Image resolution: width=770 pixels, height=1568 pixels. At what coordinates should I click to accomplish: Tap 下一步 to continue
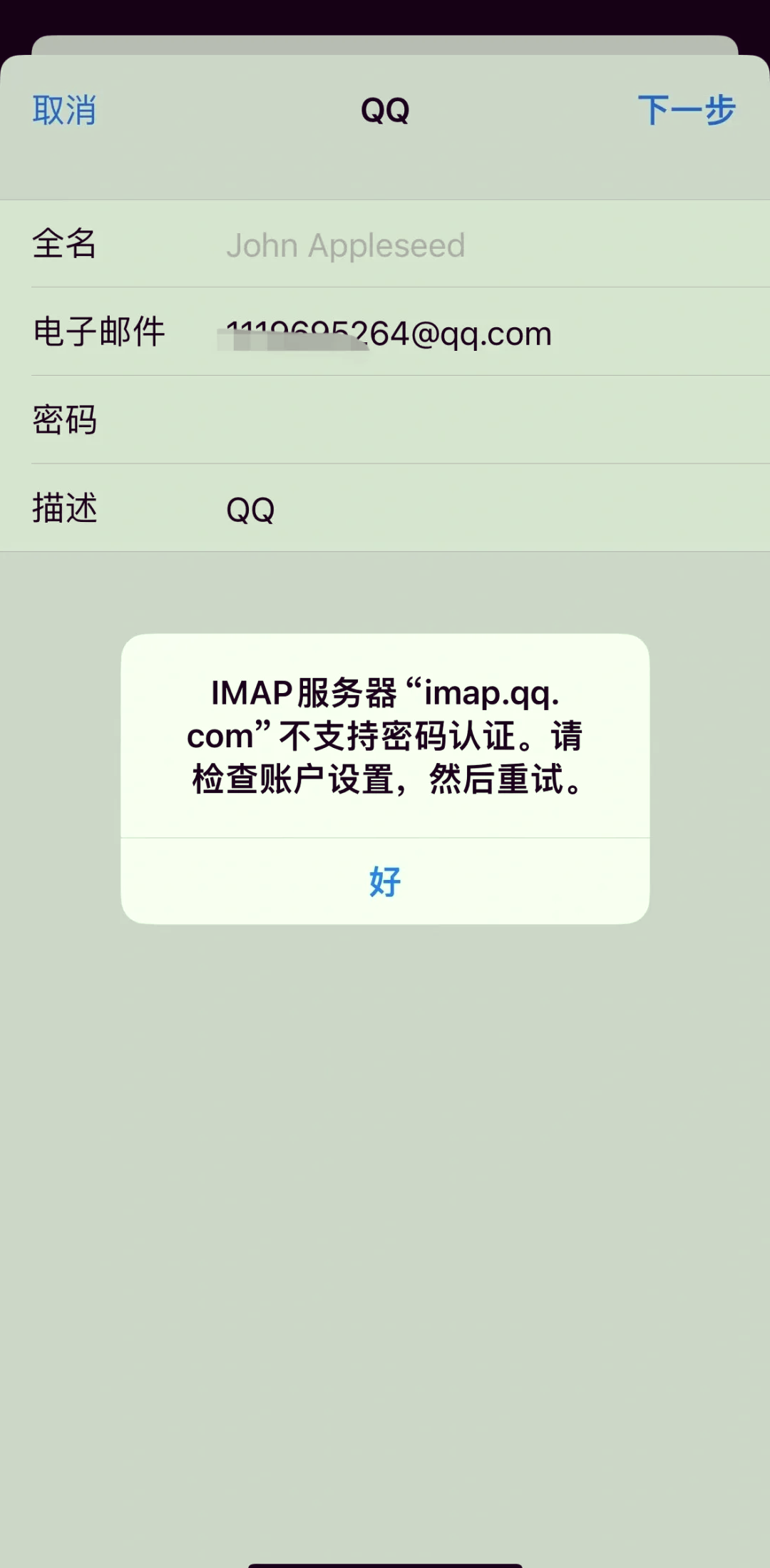(x=686, y=111)
